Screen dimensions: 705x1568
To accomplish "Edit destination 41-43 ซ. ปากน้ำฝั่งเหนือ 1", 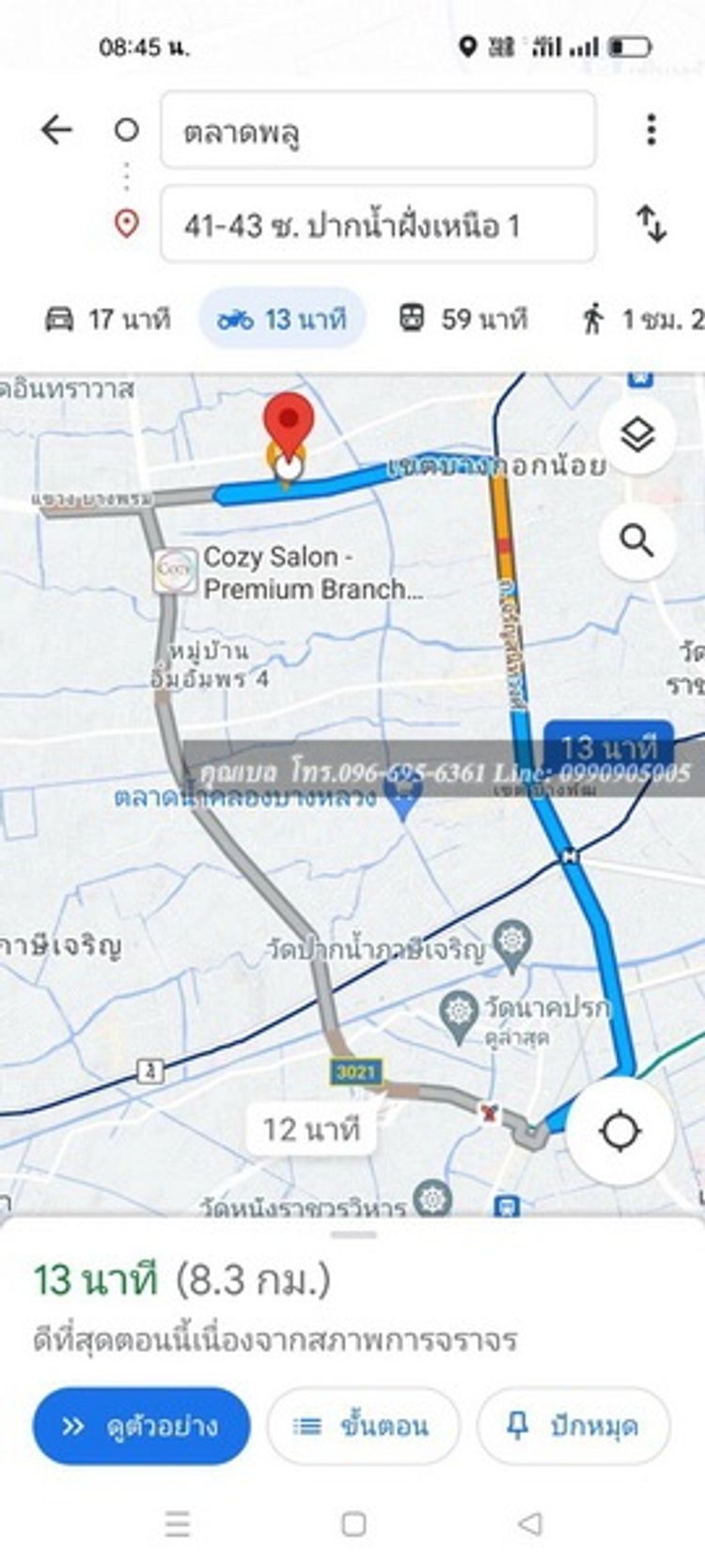I will [378, 225].
